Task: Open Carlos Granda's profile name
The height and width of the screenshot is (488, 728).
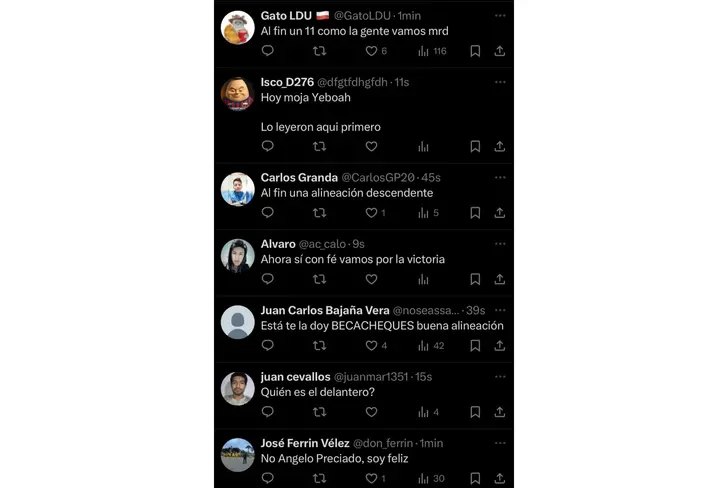Action: (x=299, y=177)
